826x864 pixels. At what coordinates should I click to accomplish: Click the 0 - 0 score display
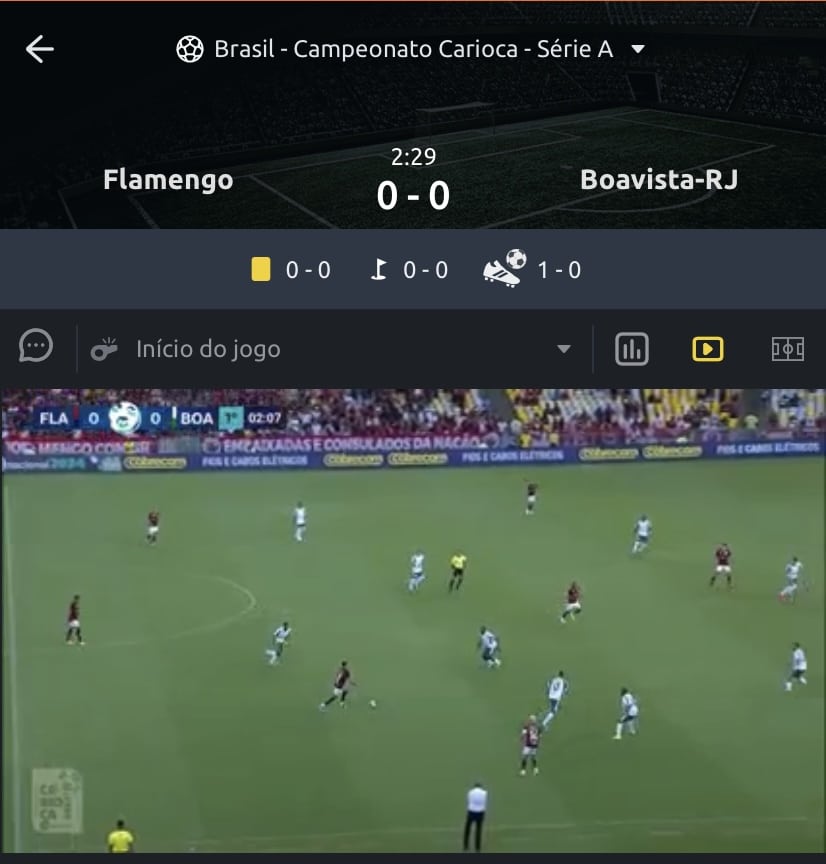[x=413, y=194]
